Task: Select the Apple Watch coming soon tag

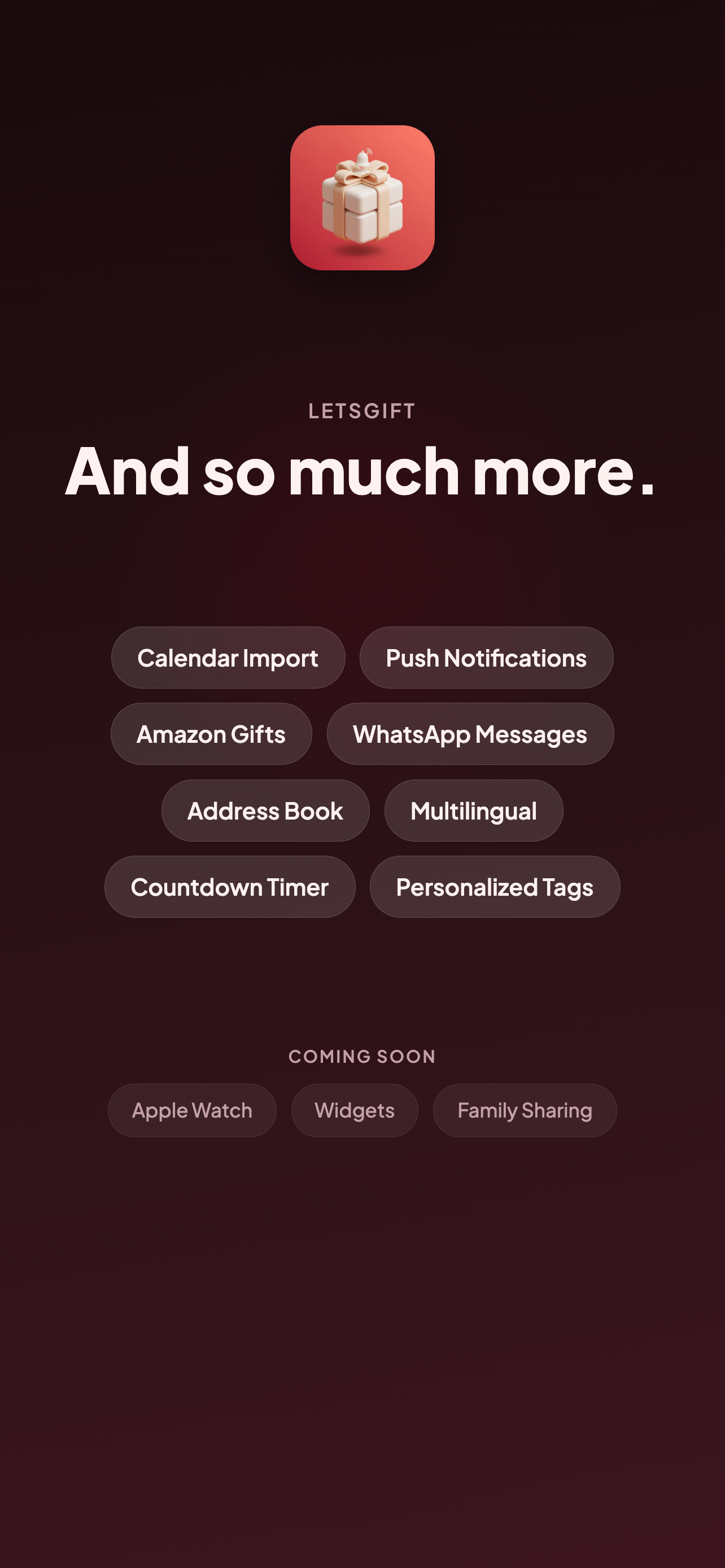Action: click(191, 1110)
